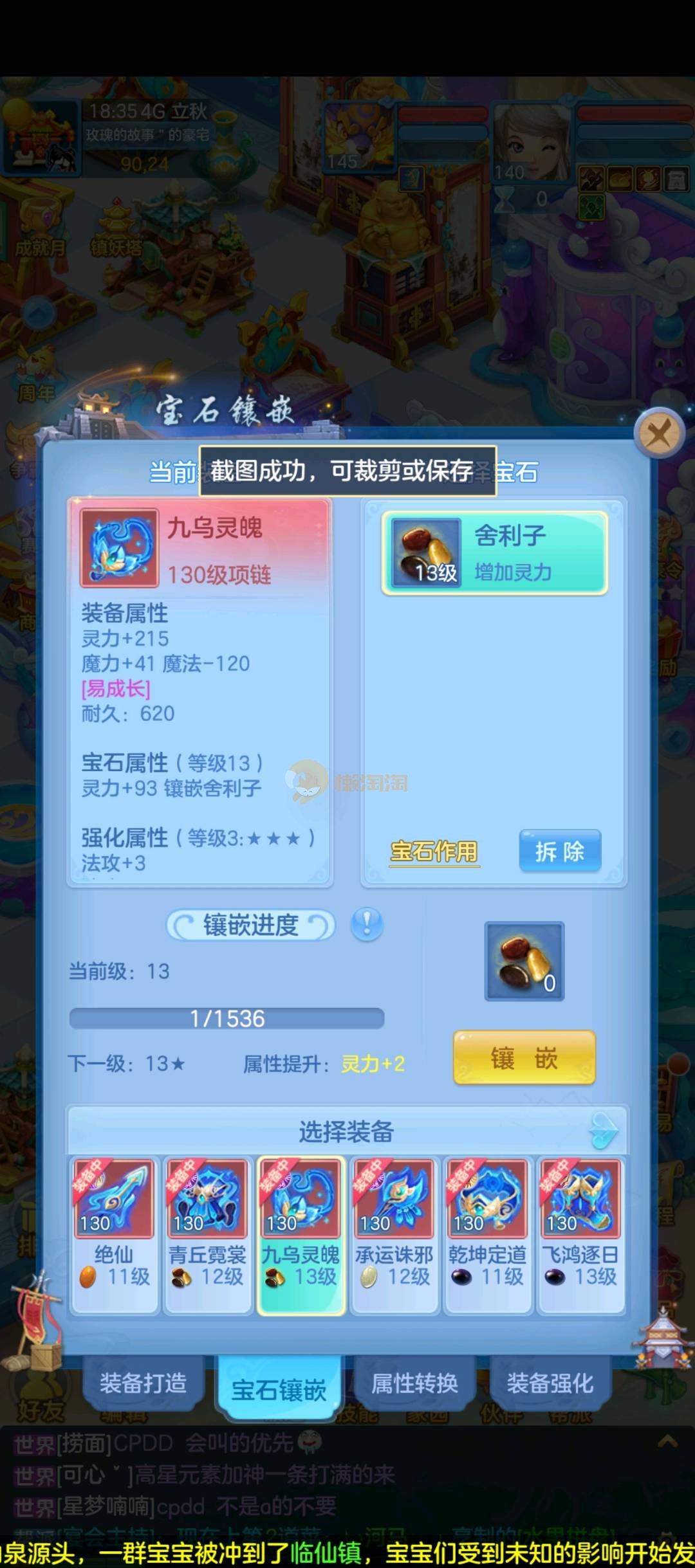Close the 宝石镶嵌 dialog
Image resolution: width=695 pixels, height=1568 pixels.
(659, 433)
